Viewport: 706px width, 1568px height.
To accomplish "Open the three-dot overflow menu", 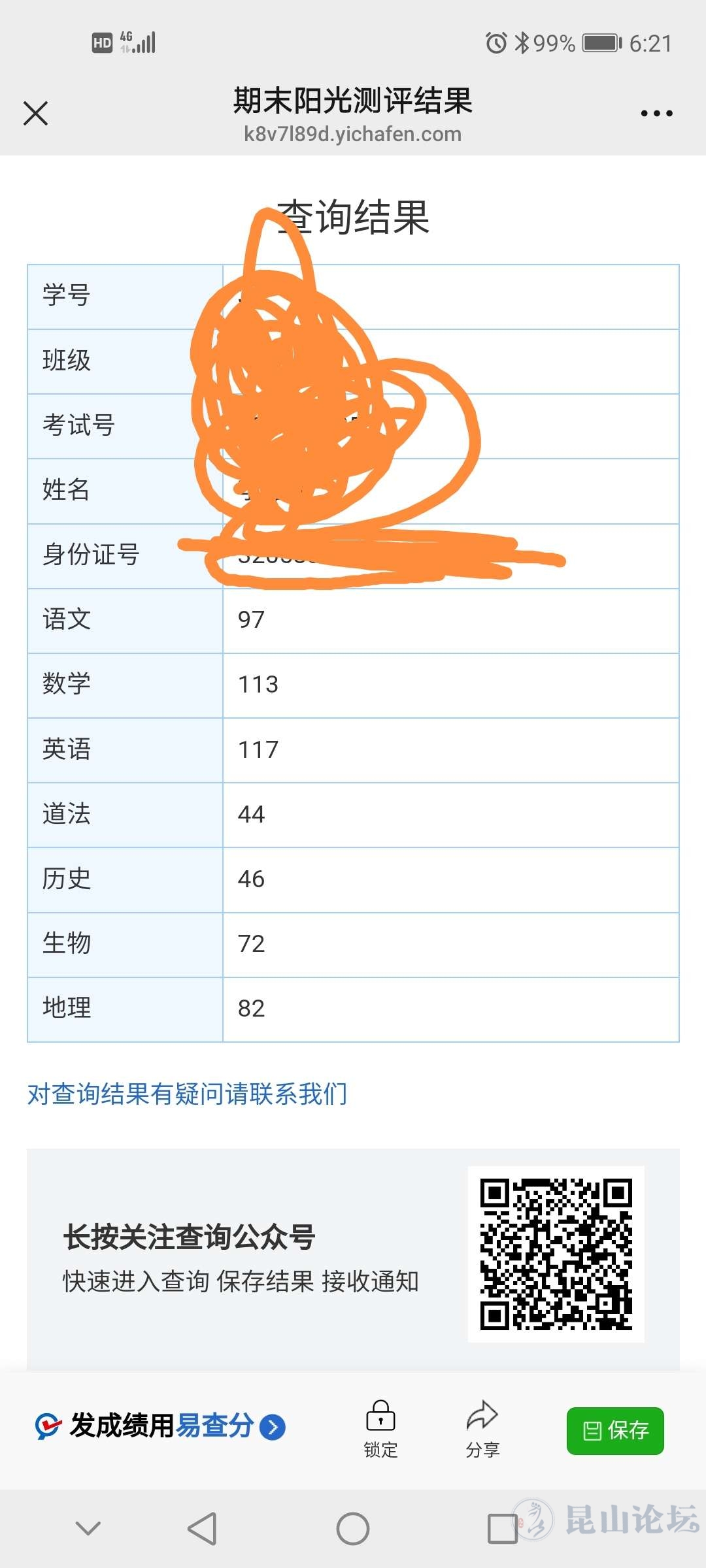I will click(656, 113).
